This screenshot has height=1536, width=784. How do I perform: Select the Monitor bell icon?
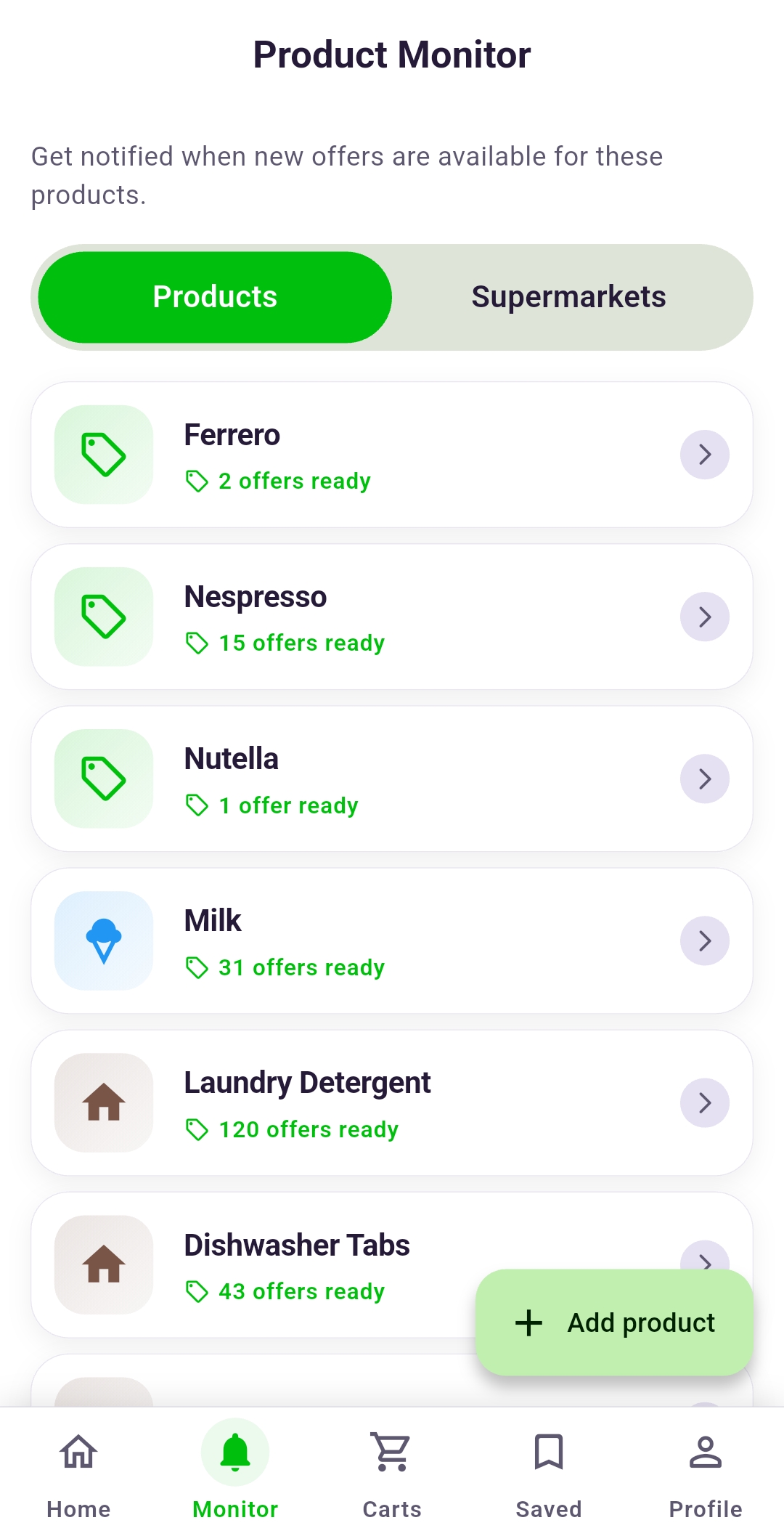pyautogui.click(x=234, y=1452)
